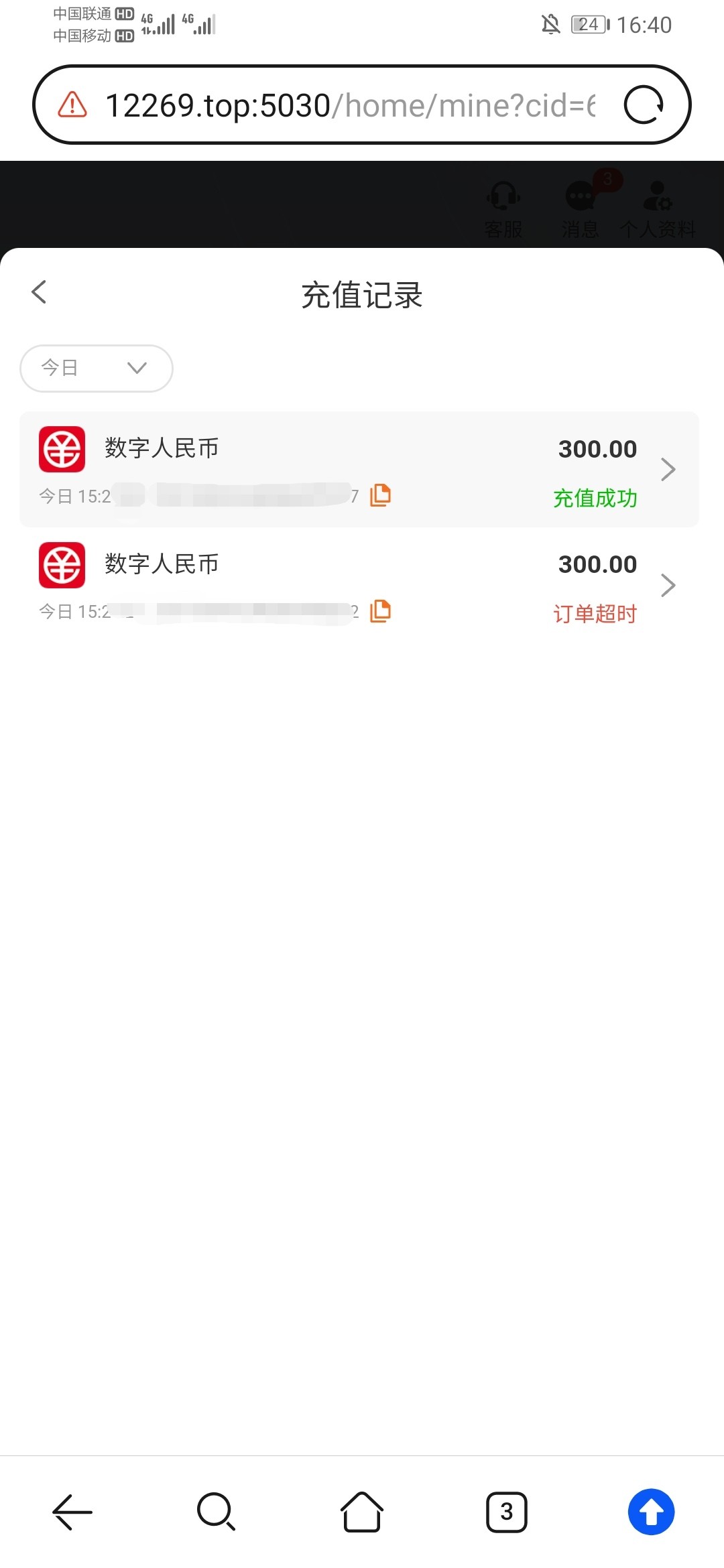
Task: Go back with the browser back arrow
Action: [72, 1512]
